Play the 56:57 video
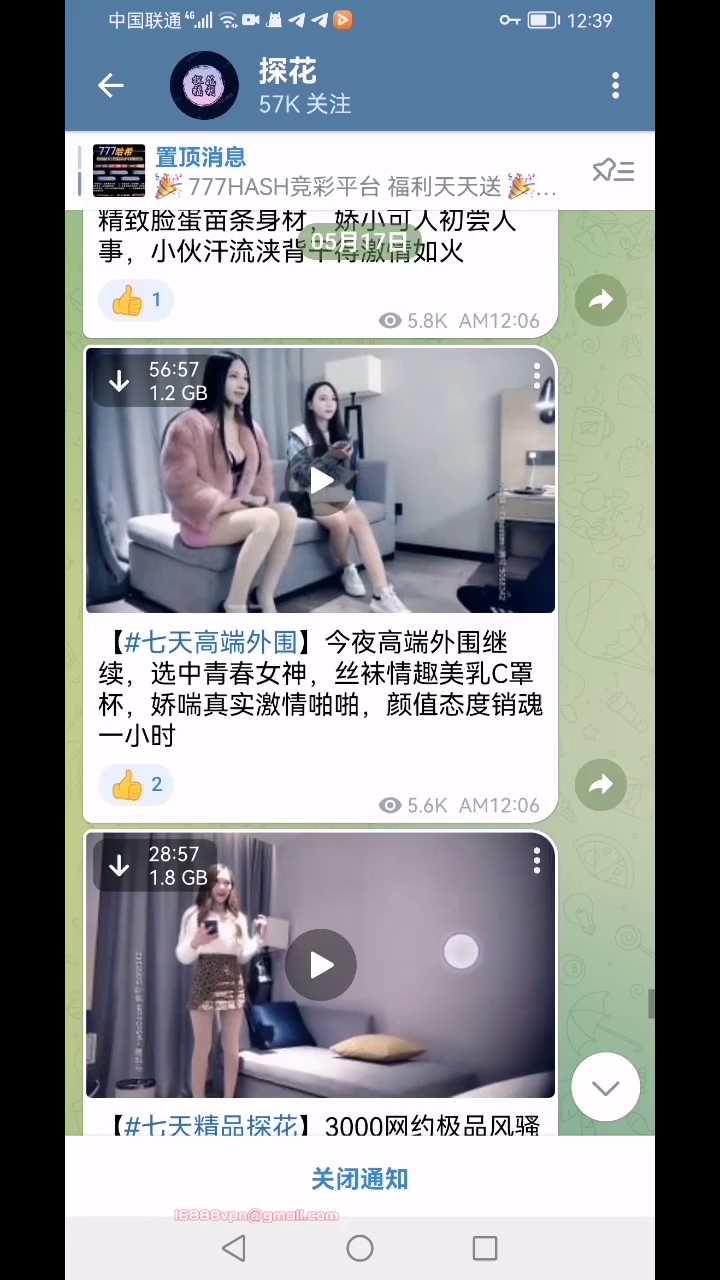The image size is (720, 1280). (x=321, y=481)
